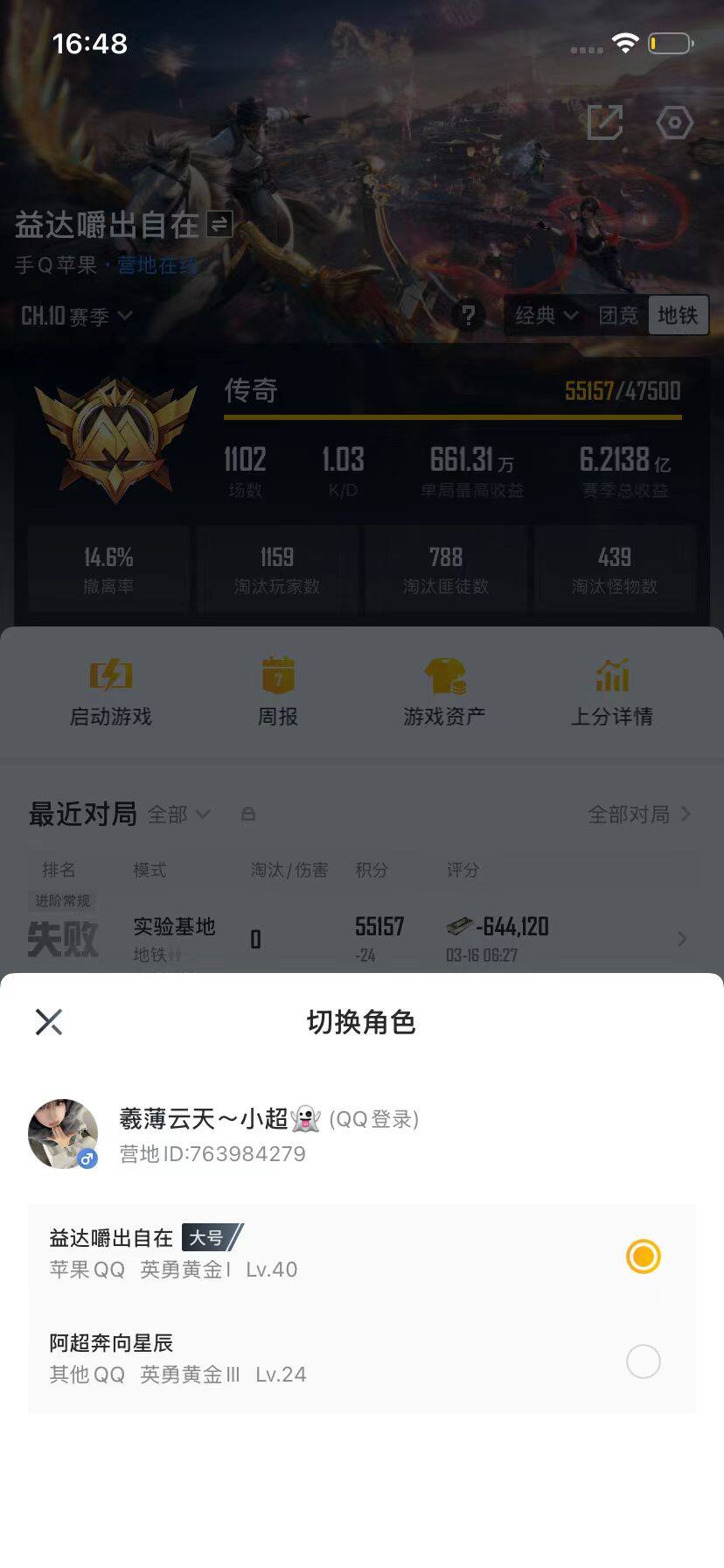This screenshot has height=1568, width=724.
Task: Open the 周报 calendar icon
Action: point(276,675)
